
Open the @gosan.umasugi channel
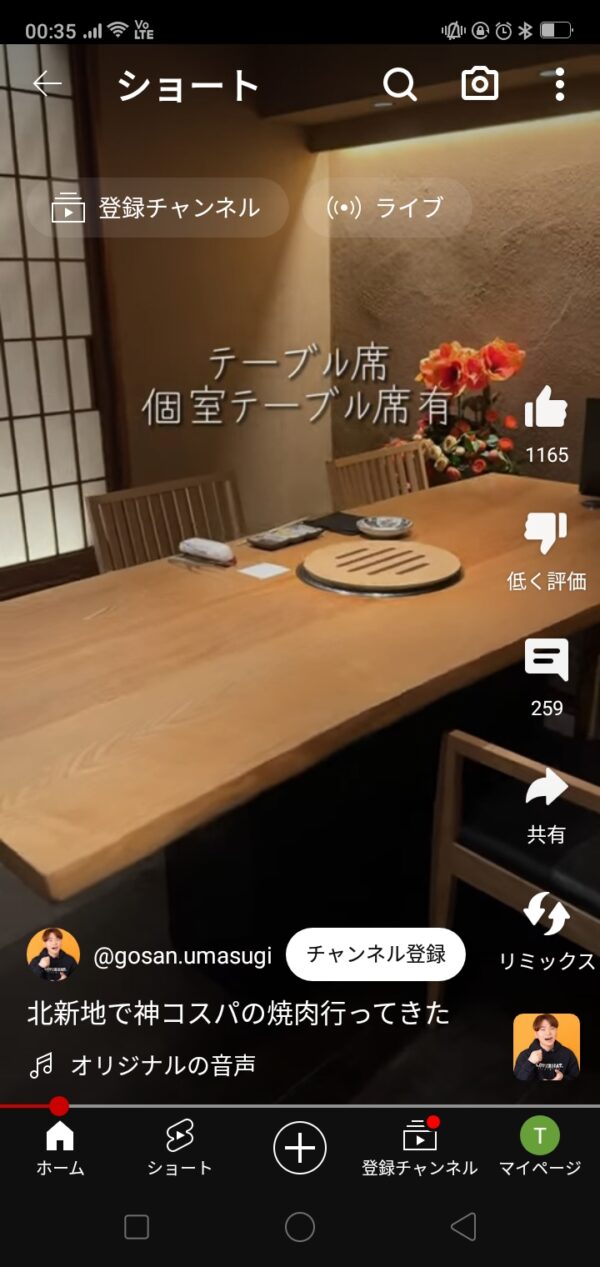(181, 955)
